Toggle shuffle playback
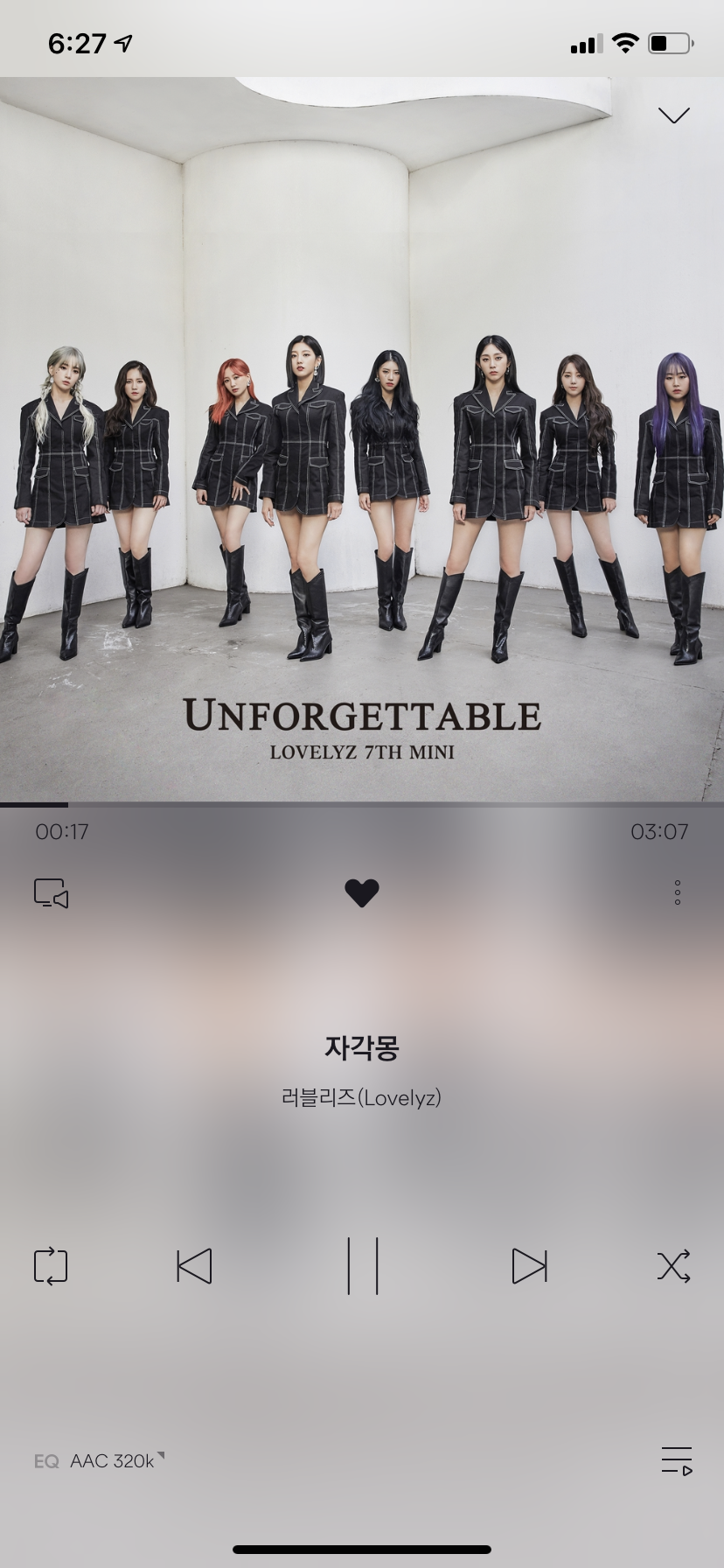This screenshot has height=1568, width=724. pos(673,1266)
